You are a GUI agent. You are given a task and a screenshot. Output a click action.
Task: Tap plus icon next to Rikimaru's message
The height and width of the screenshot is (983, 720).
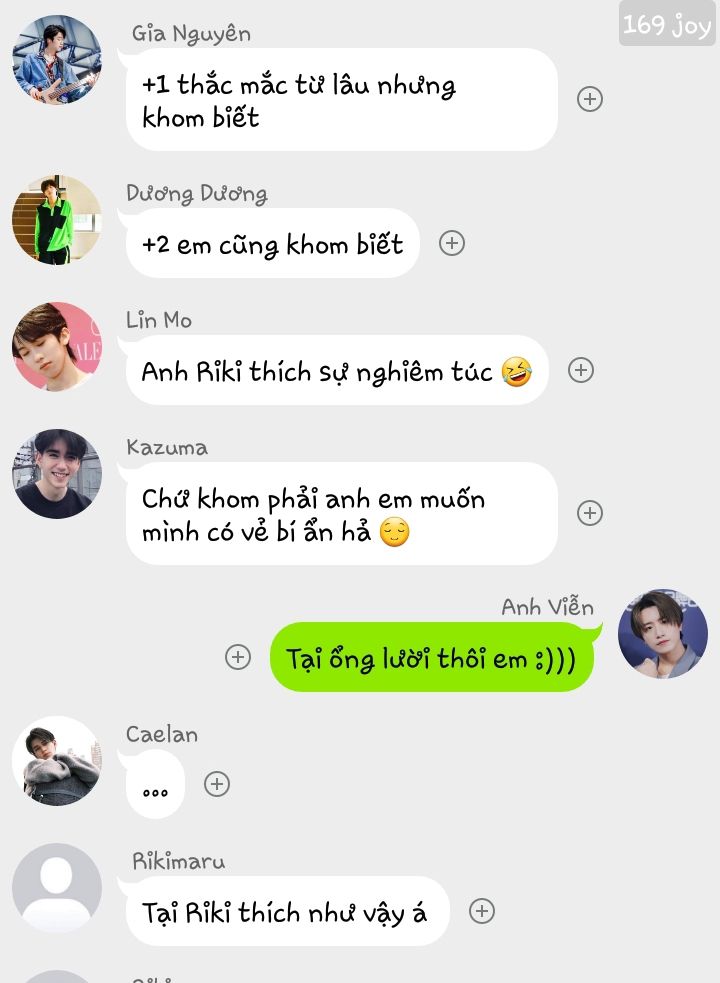tap(482, 911)
